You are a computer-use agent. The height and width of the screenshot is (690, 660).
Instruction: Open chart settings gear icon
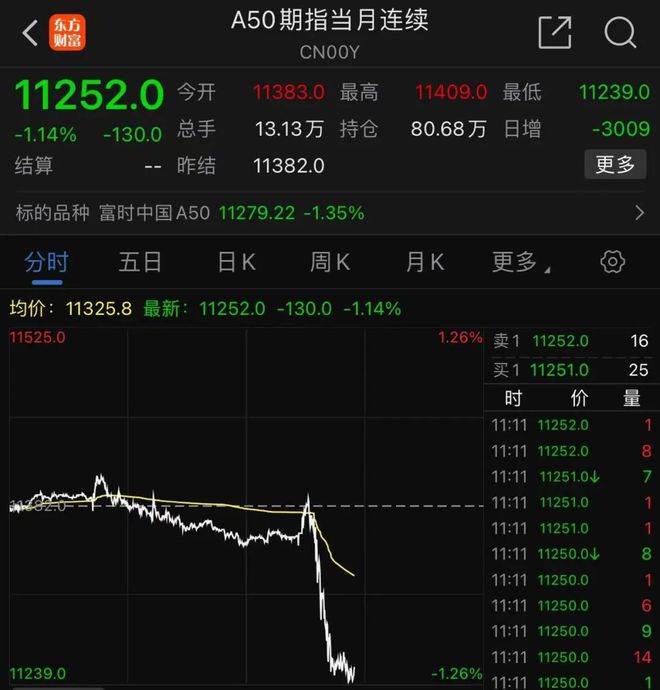612,262
